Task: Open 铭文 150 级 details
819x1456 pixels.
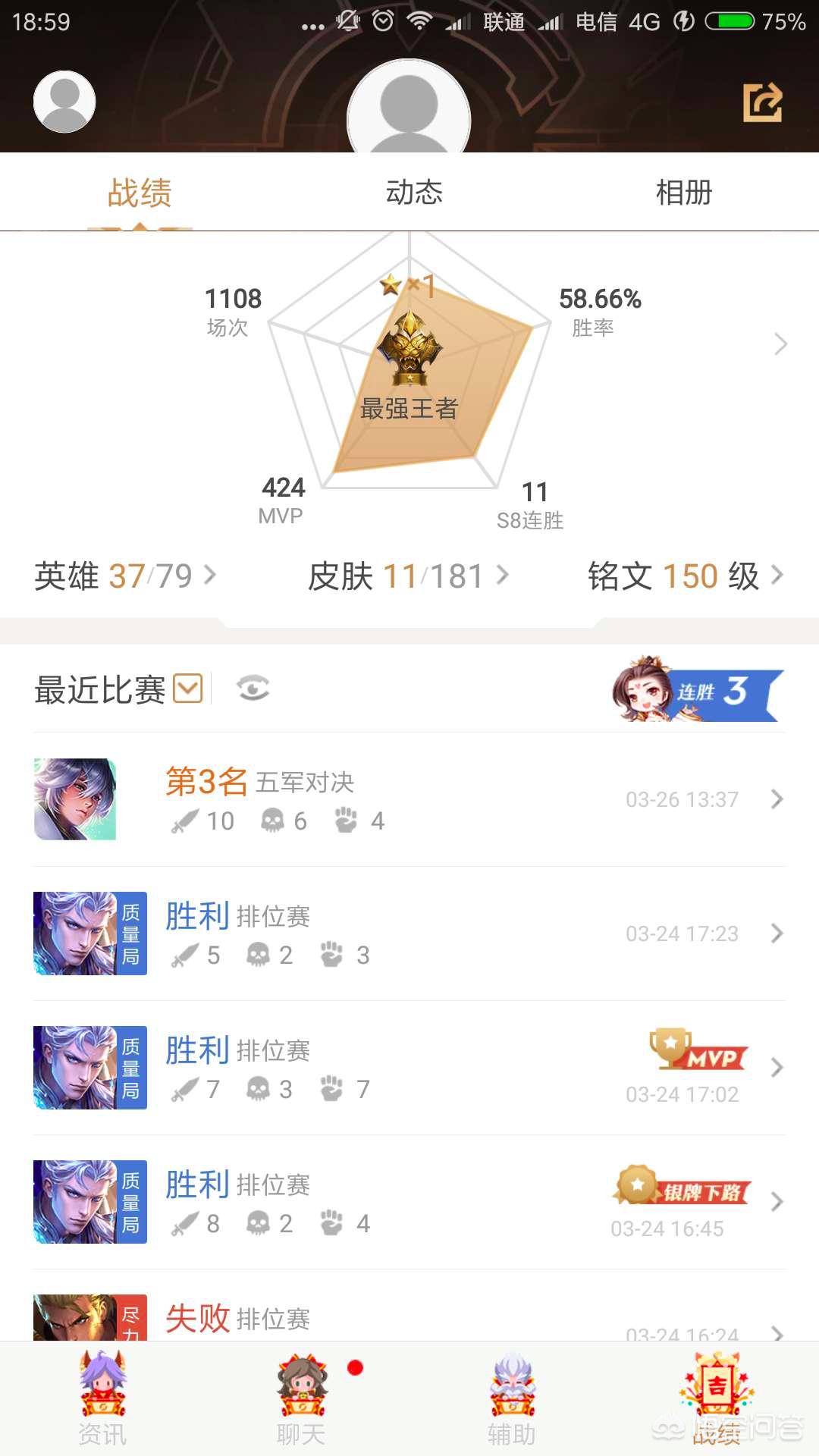Action: click(x=685, y=576)
